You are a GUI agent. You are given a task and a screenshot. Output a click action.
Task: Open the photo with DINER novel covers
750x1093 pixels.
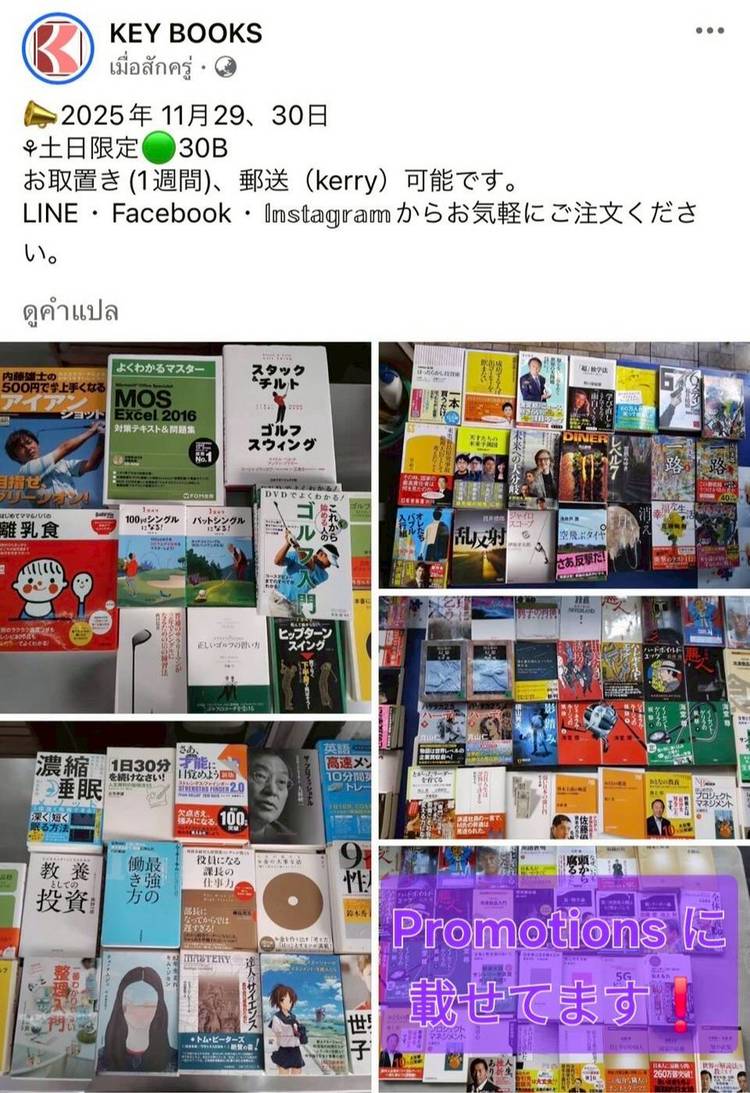pyautogui.click(x=564, y=465)
